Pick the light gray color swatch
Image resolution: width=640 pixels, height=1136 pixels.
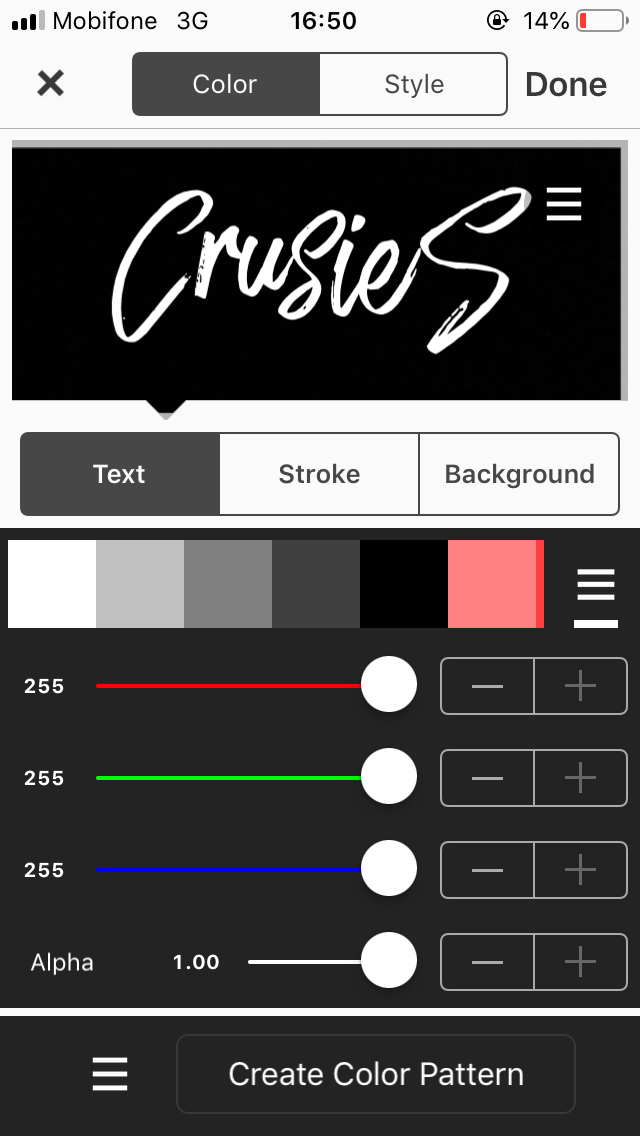(140, 584)
